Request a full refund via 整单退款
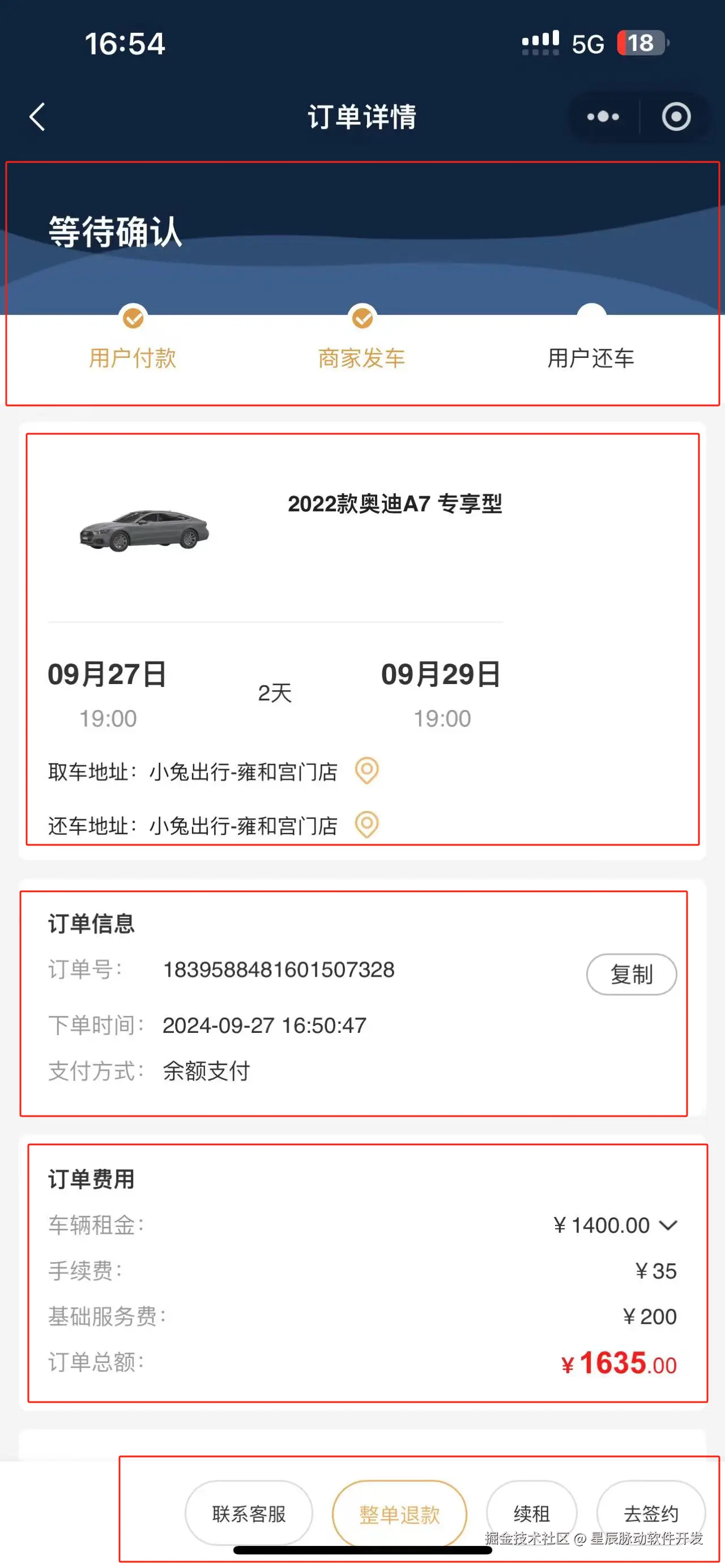Image resolution: width=725 pixels, height=1568 pixels. click(399, 1513)
